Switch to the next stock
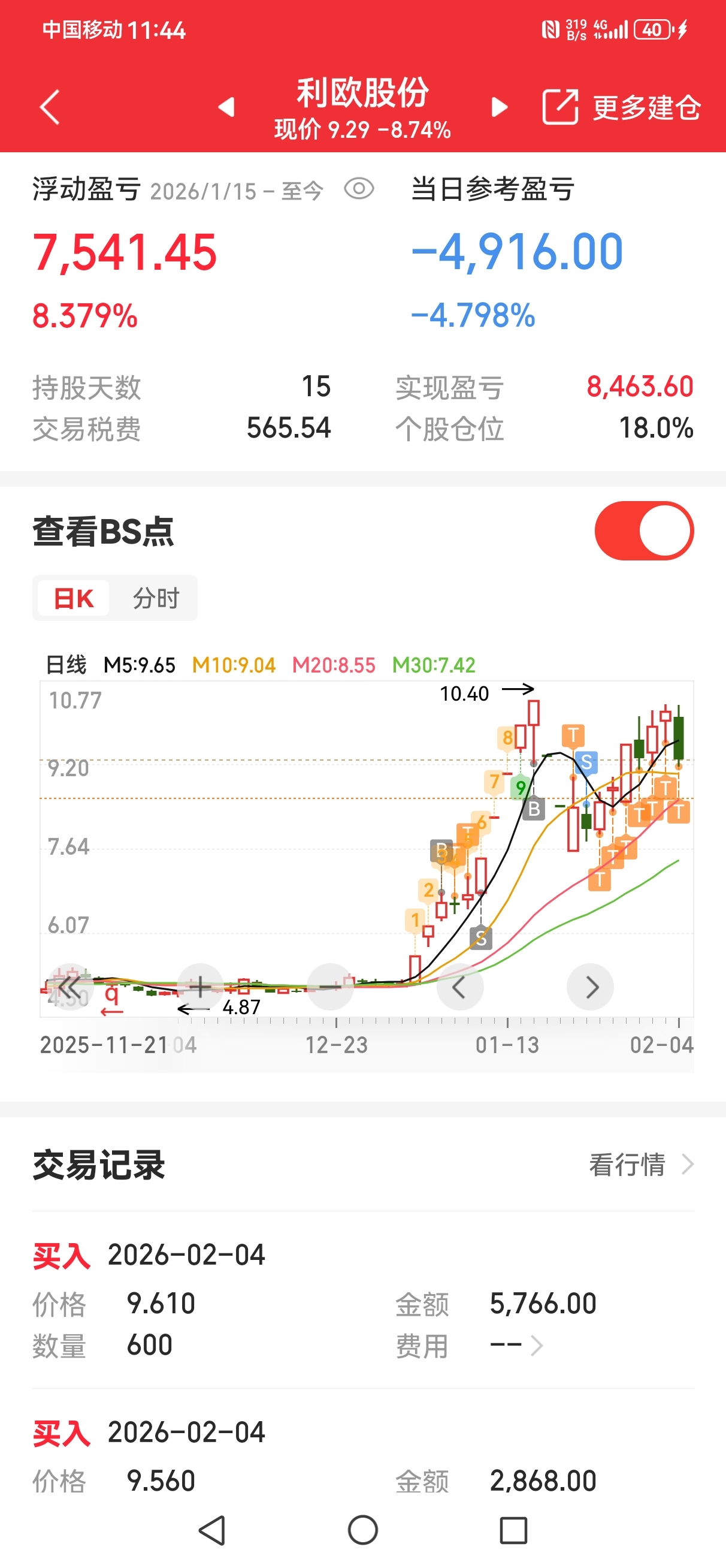The height and width of the screenshot is (1568, 726). tap(499, 107)
